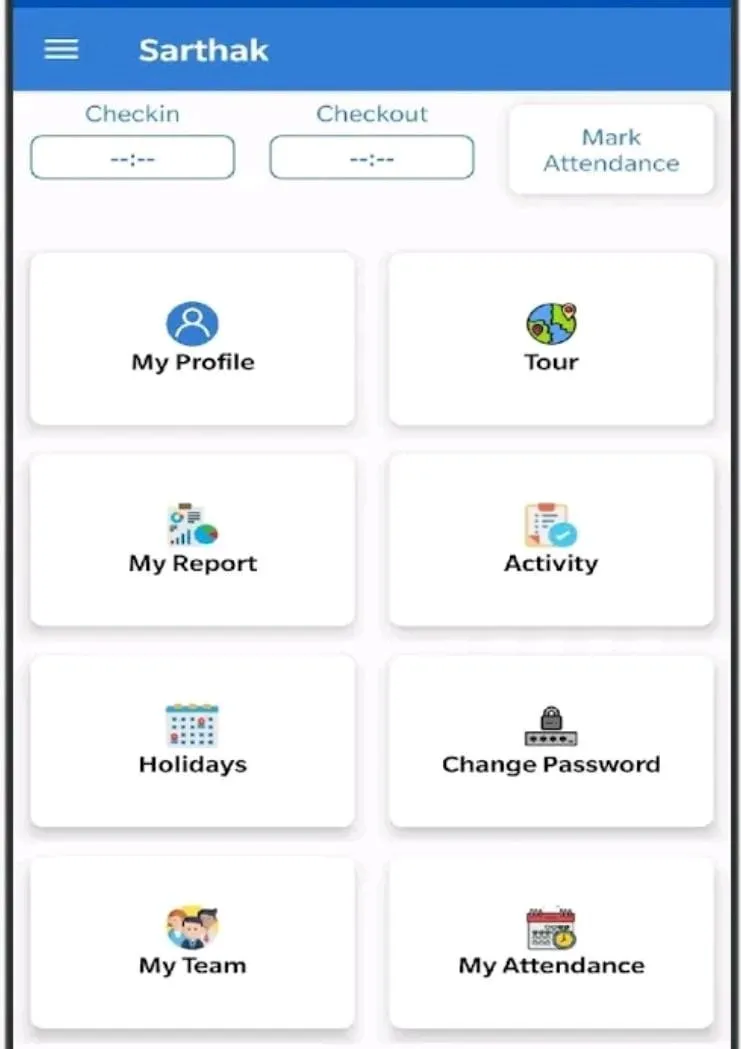Select the Change Password card

551,742
